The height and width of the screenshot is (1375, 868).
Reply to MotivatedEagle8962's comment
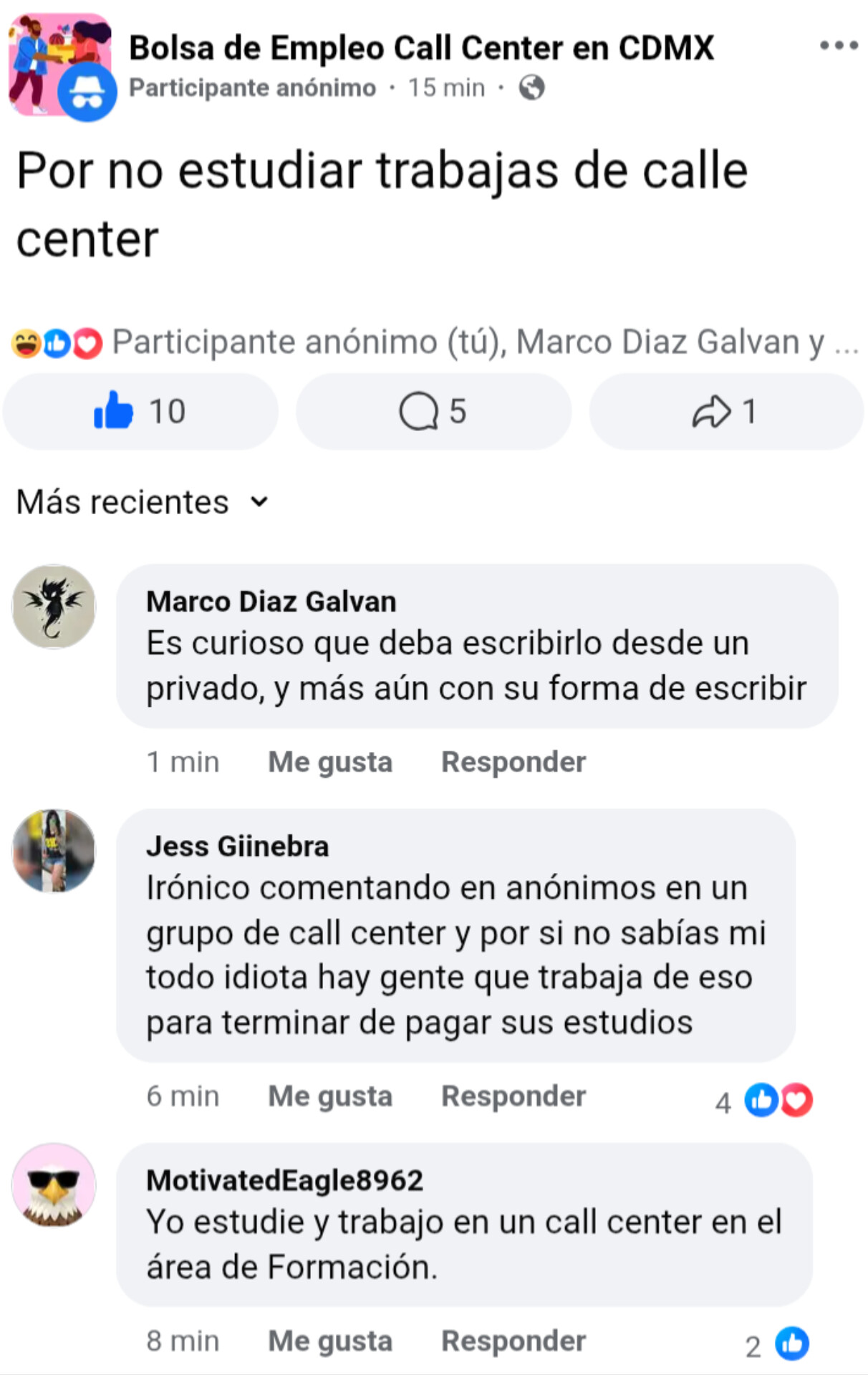(513, 1341)
